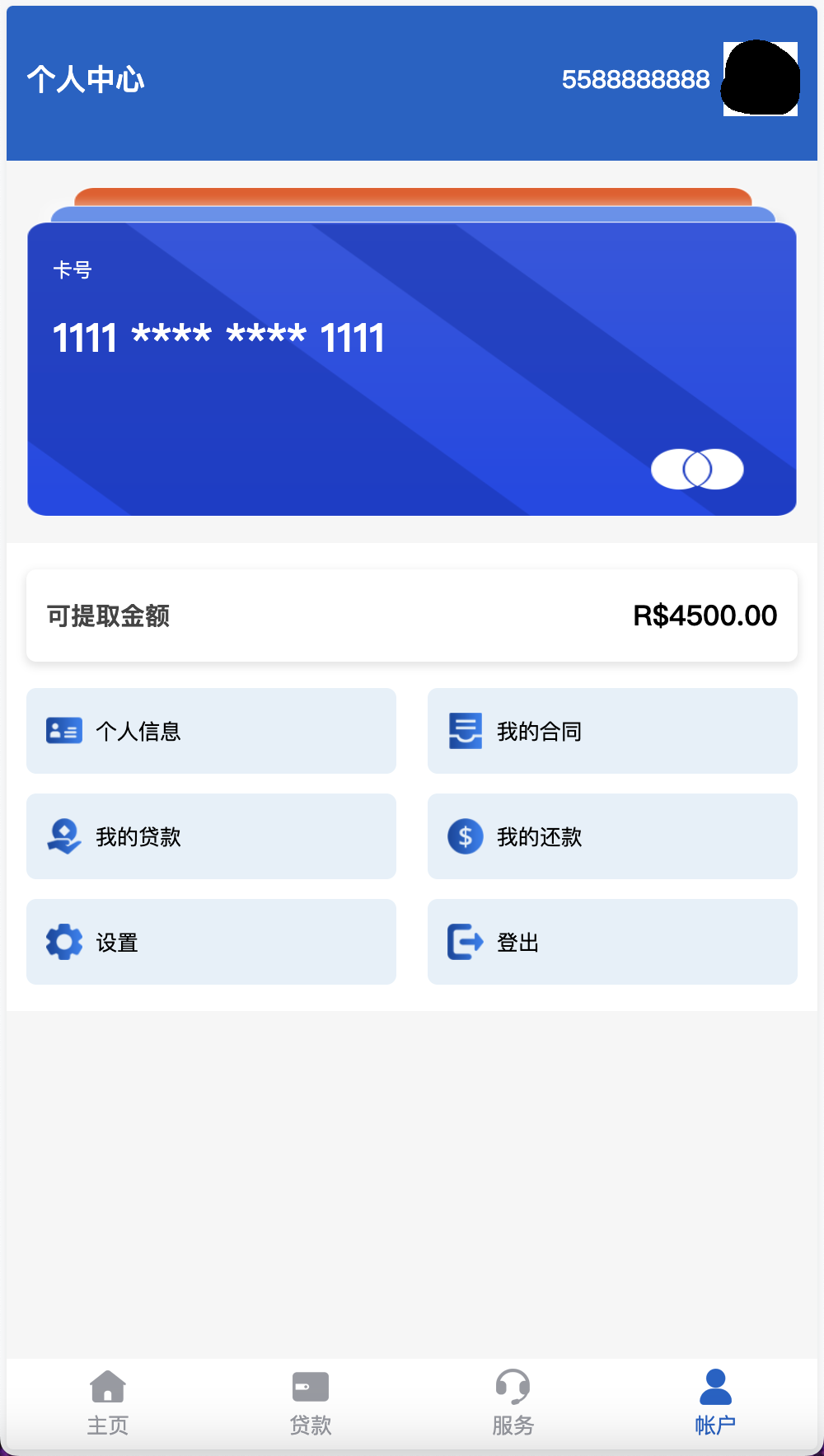Tap the wallet icon above 贷款
The height and width of the screenshot is (1456, 824).
311,1388
